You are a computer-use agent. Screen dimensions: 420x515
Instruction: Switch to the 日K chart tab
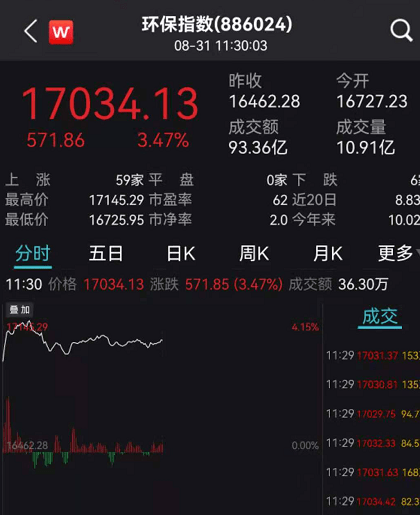[181, 254]
